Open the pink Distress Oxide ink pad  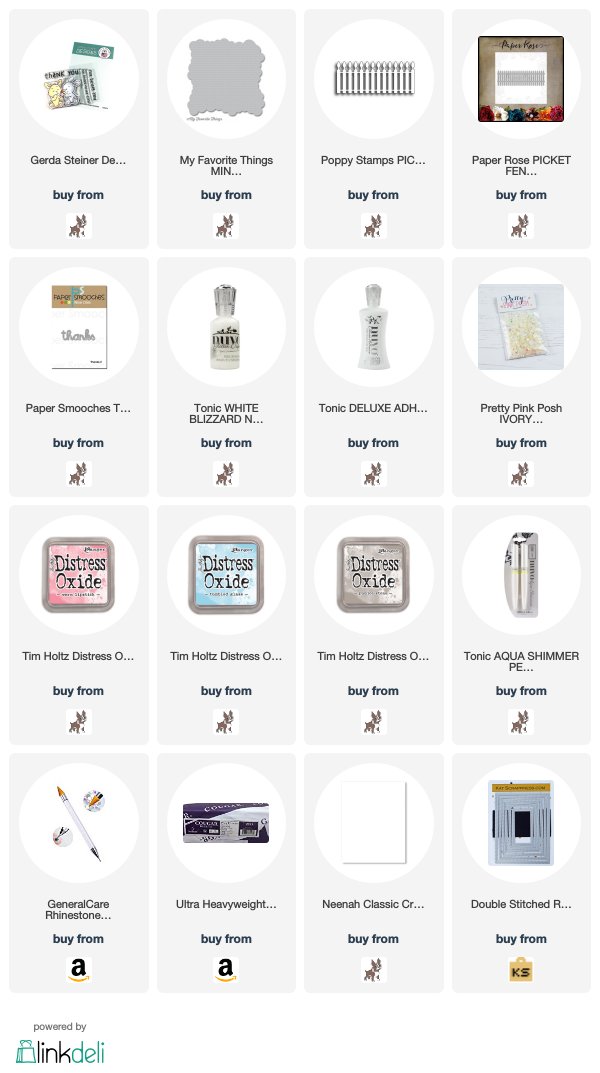pos(78,575)
